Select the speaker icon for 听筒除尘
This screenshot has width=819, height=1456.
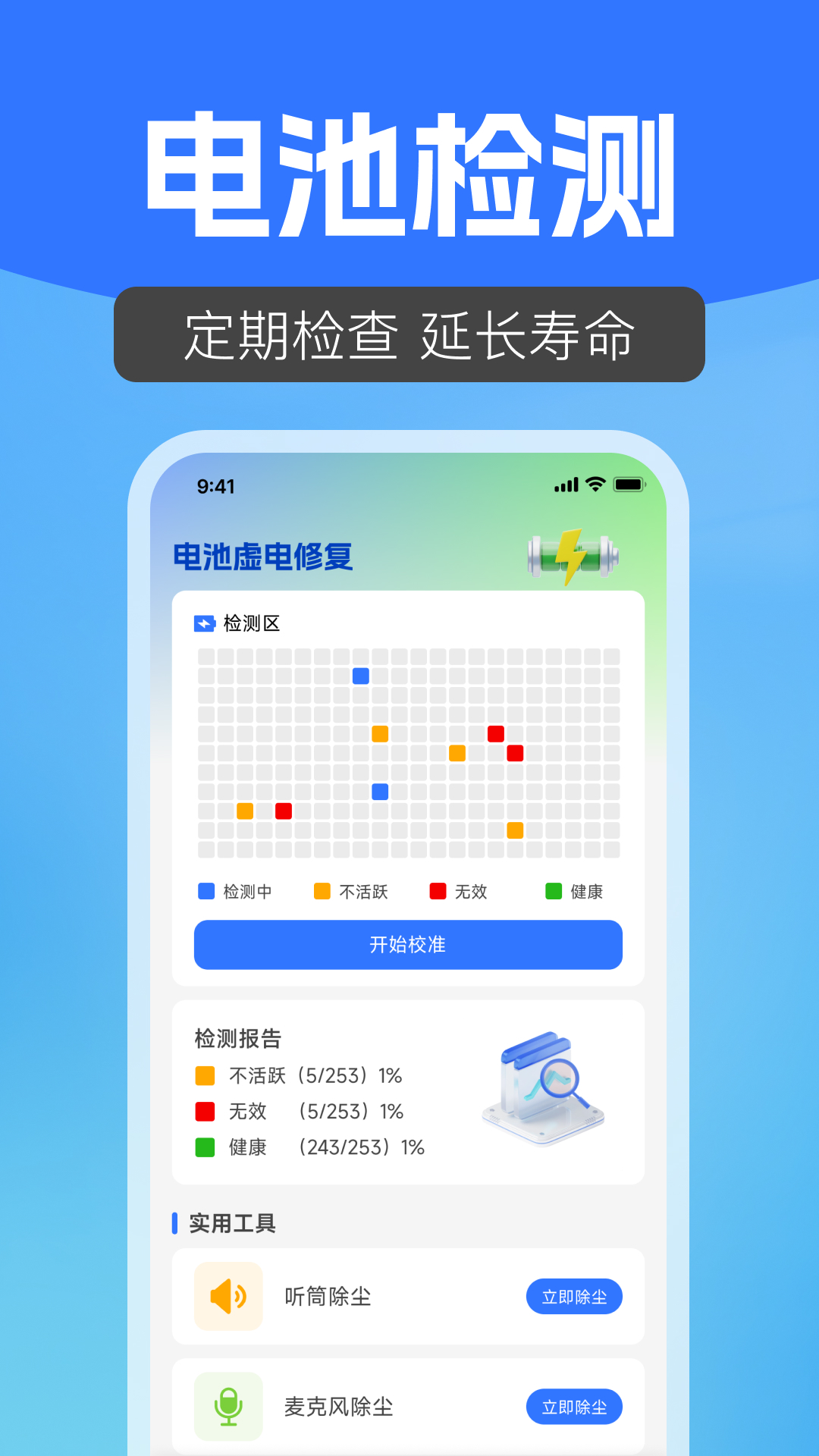click(x=228, y=1297)
